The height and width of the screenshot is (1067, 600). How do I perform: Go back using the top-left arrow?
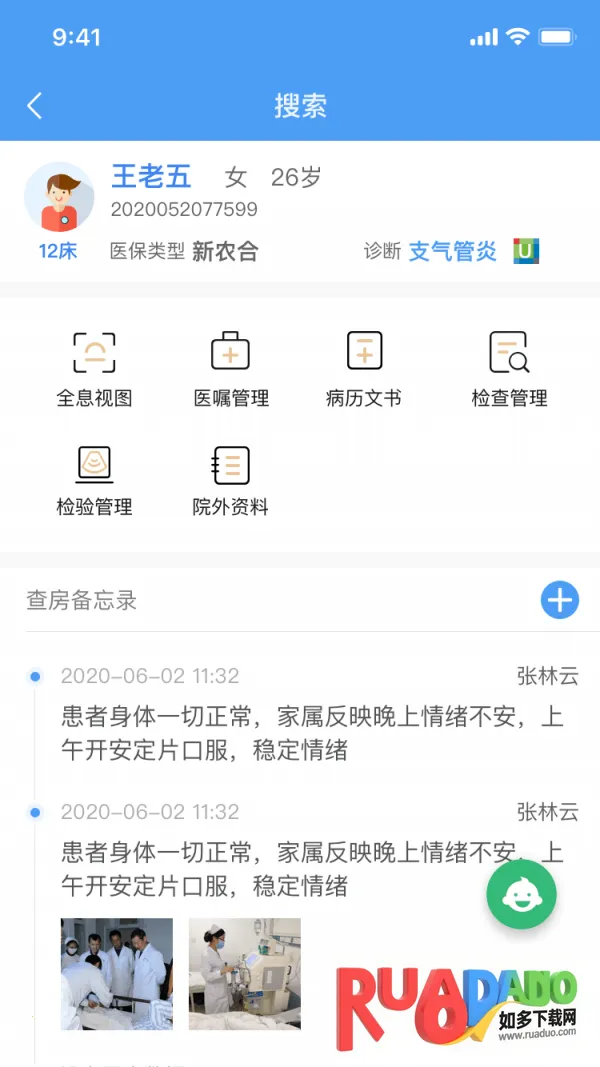pos(35,106)
